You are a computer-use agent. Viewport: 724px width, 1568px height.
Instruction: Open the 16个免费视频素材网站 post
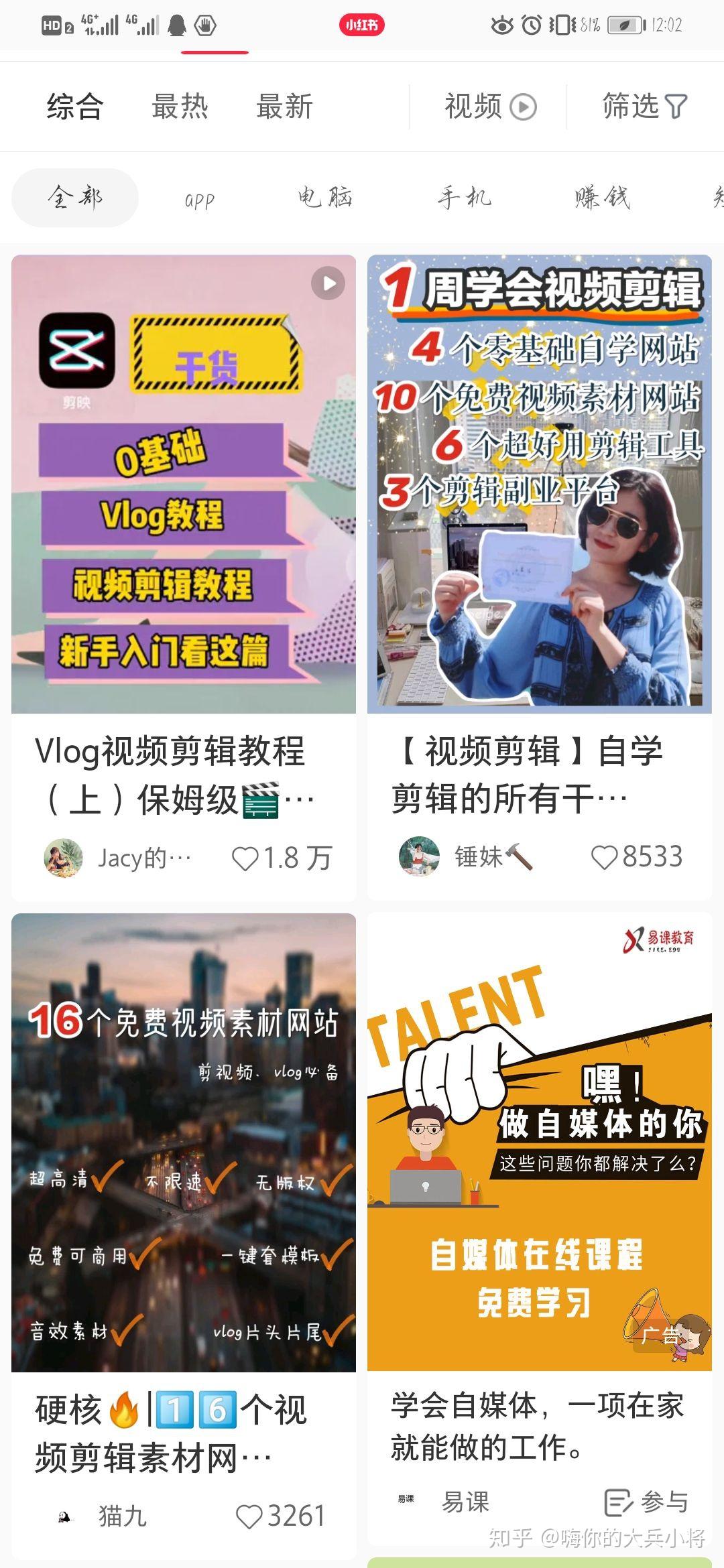point(184,1142)
